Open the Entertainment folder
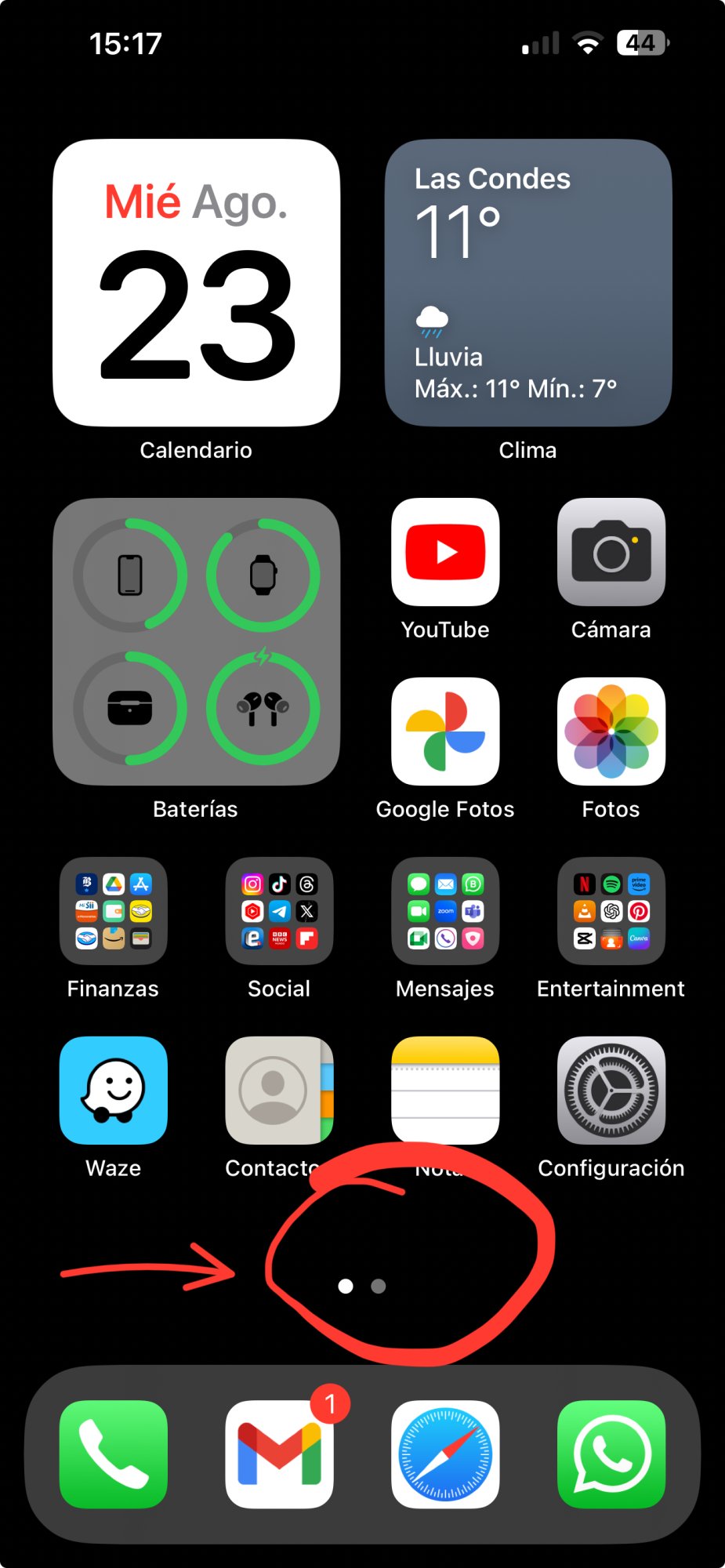The width and height of the screenshot is (725, 1568). [611, 911]
